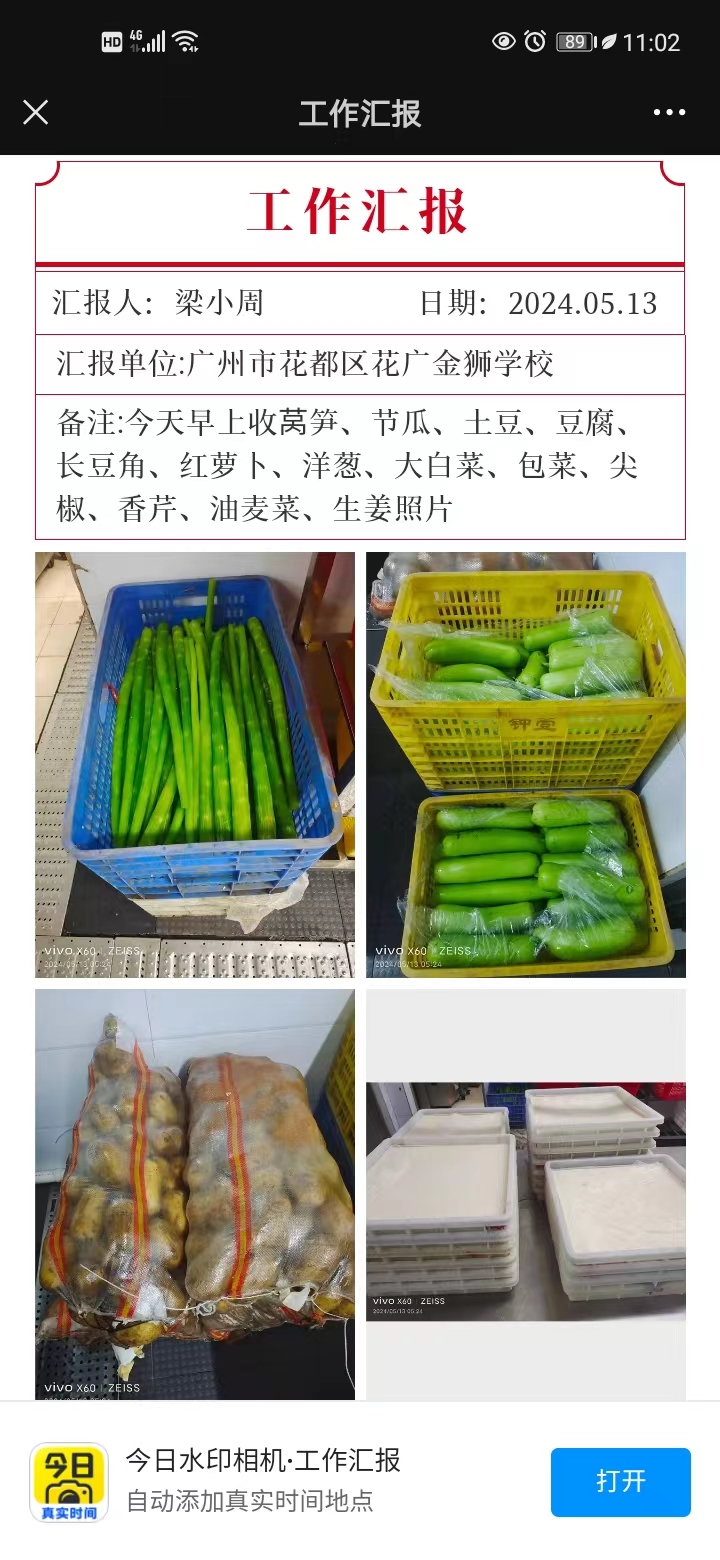720x1560 pixels.
Task: Enlarge the potato sacks photo
Action: (195, 1194)
